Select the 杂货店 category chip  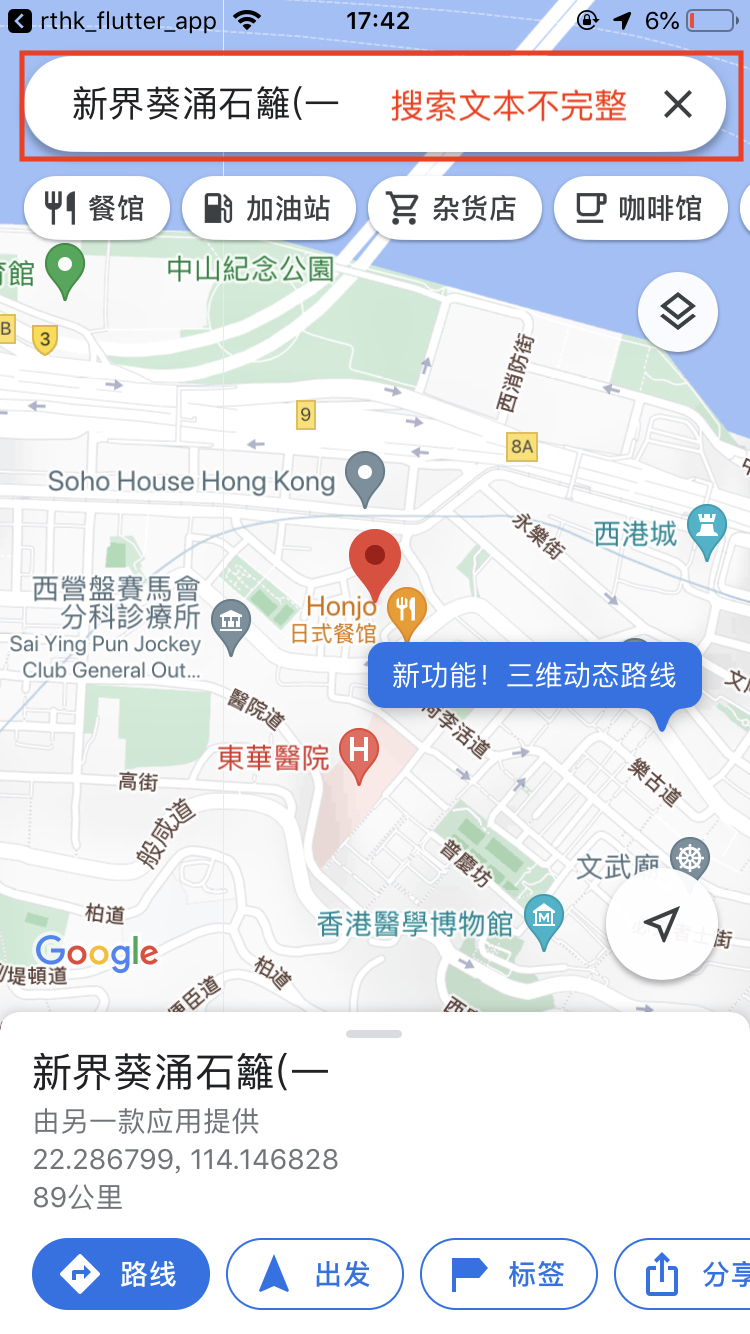454,208
